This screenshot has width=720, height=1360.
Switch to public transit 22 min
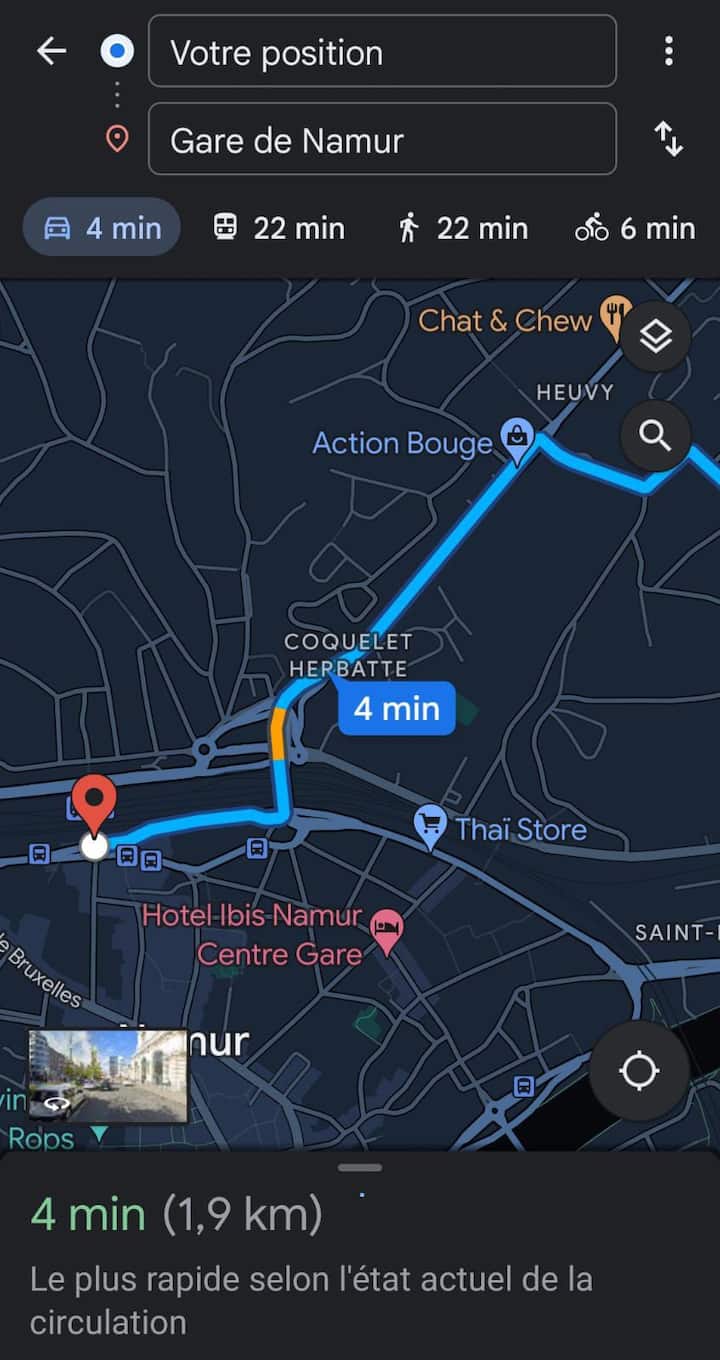pyautogui.click(x=279, y=228)
